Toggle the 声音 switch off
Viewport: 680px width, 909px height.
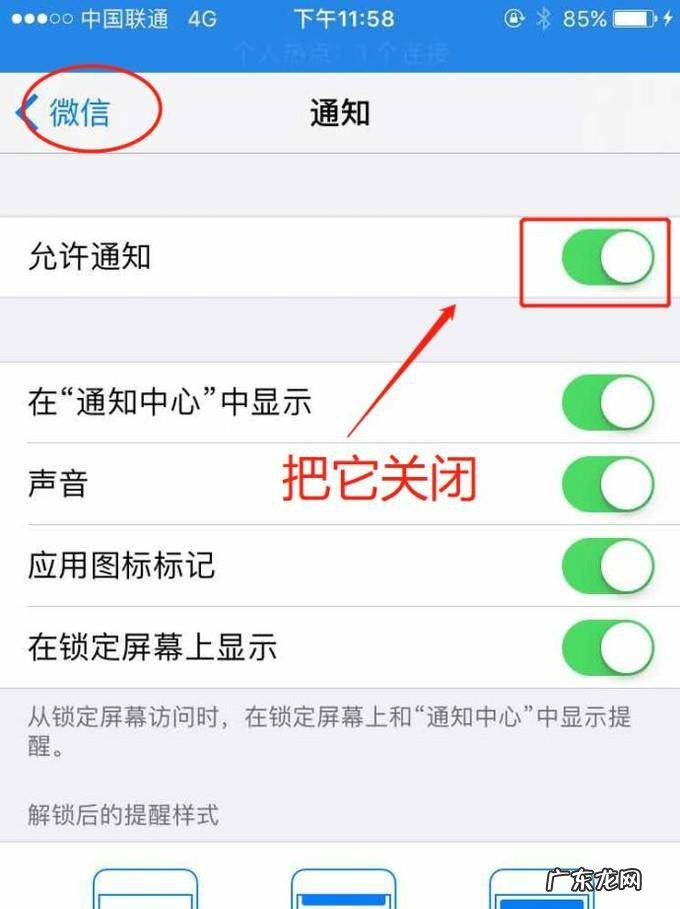click(x=607, y=484)
